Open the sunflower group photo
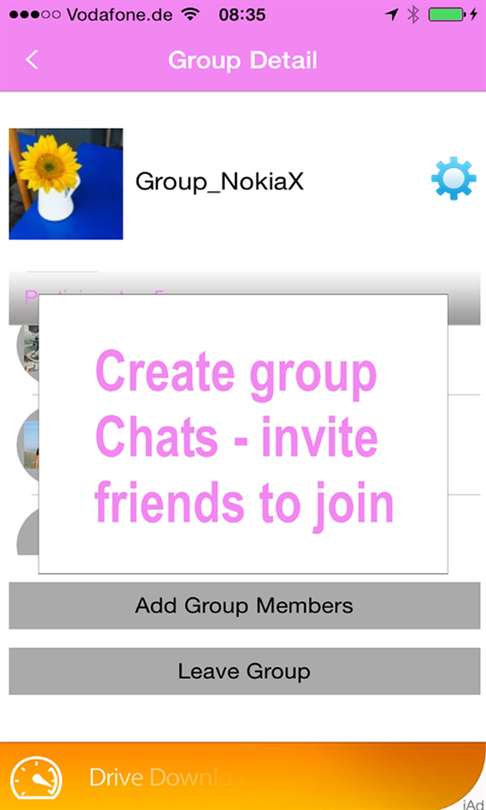The image size is (486, 810). (x=66, y=184)
